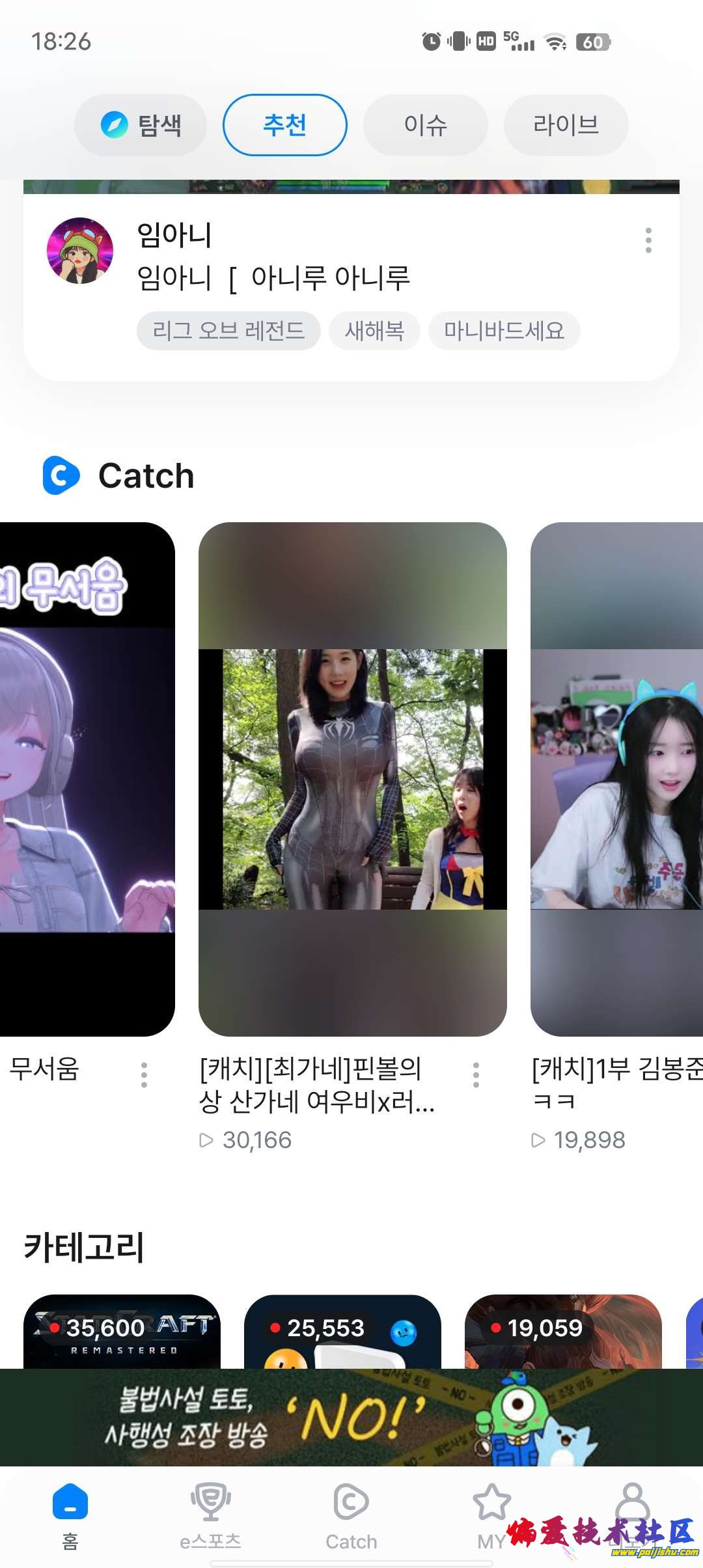Select the 새해복 tag chip
Image resolution: width=703 pixels, height=1568 pixels.
click(374, 331)
